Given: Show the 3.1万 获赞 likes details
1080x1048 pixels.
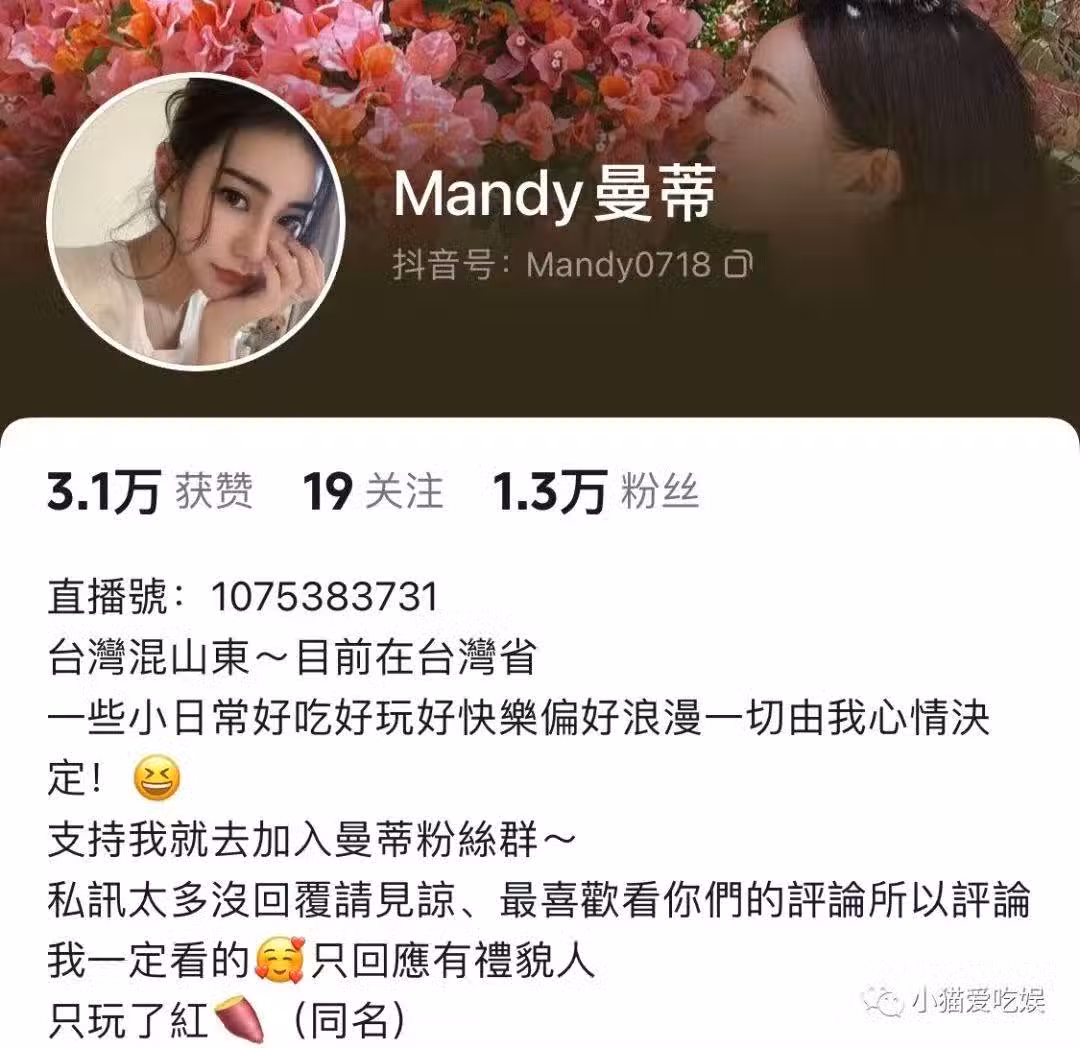Looking at the screenshot, I should [150, 492].
